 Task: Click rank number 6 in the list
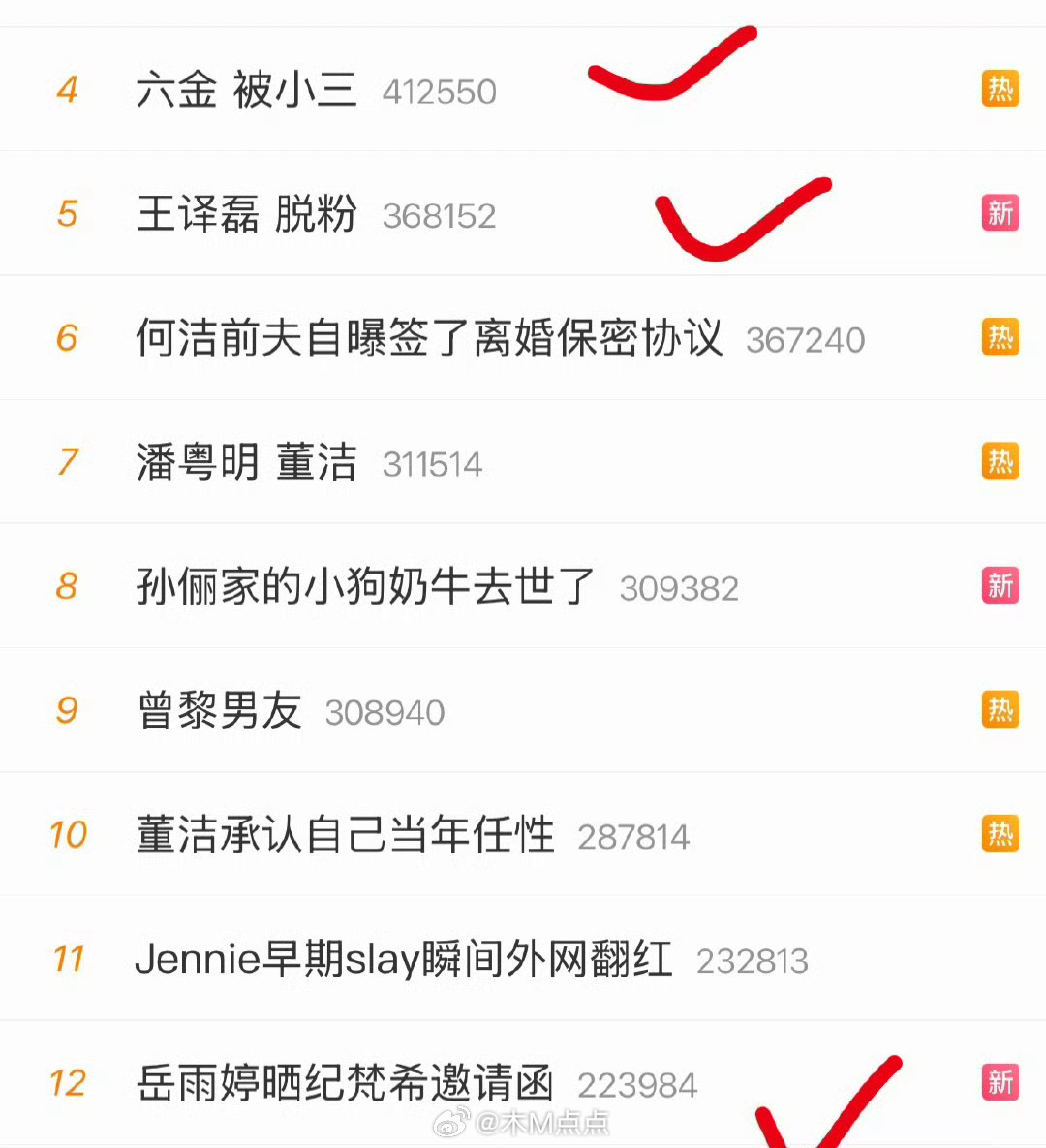pos(66,337)
